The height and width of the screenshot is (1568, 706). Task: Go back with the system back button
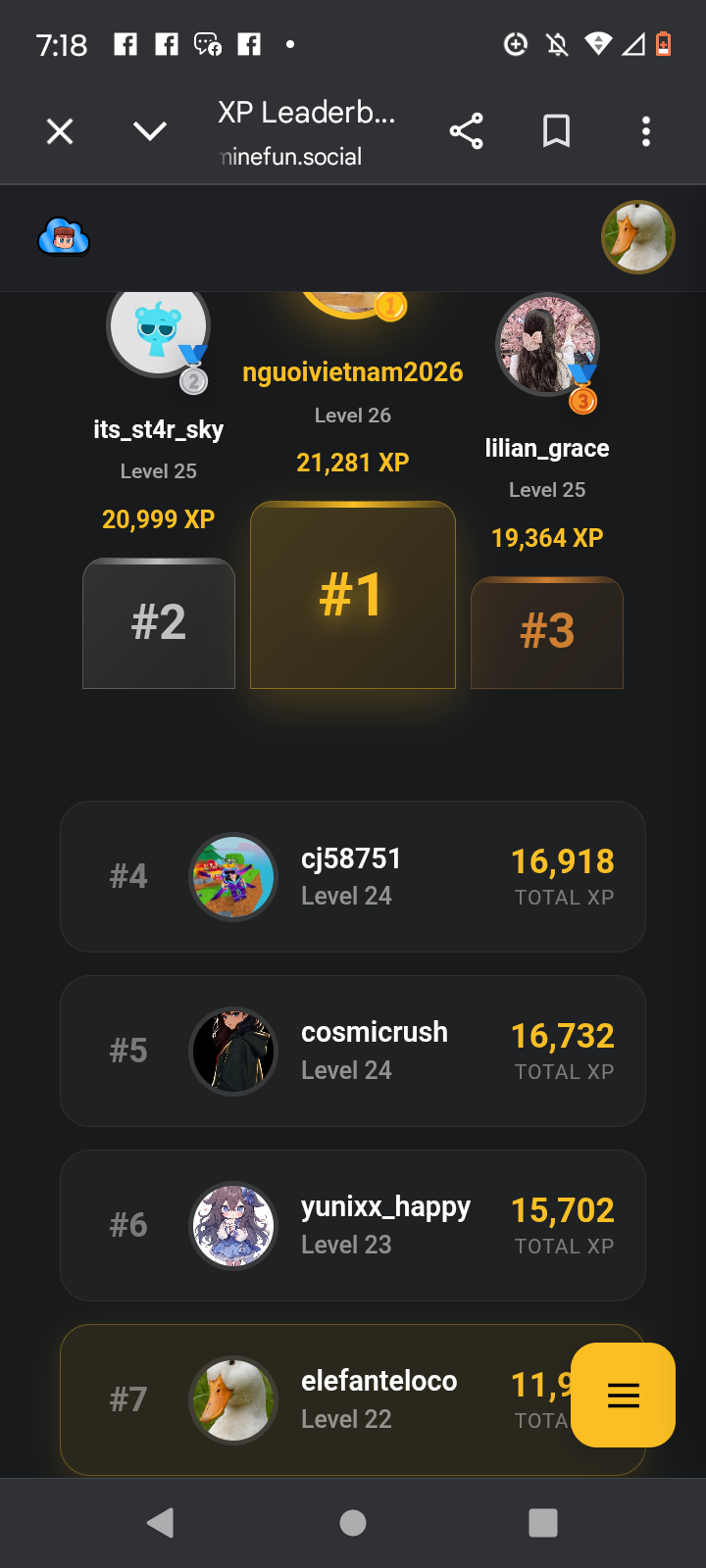[x=160, y=1523]
